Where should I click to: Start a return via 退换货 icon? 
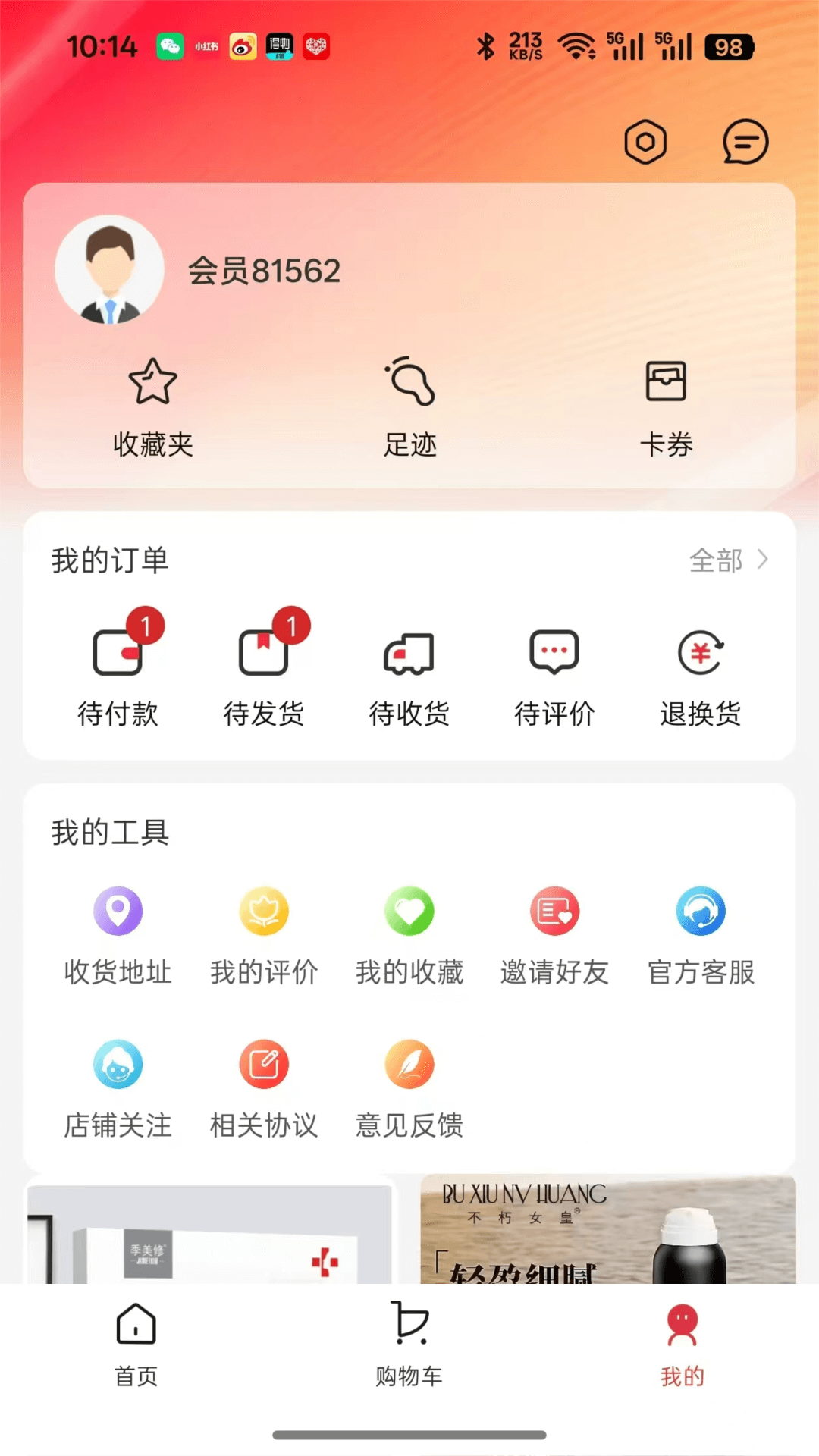pyautogui.click(x=700, y=656)
